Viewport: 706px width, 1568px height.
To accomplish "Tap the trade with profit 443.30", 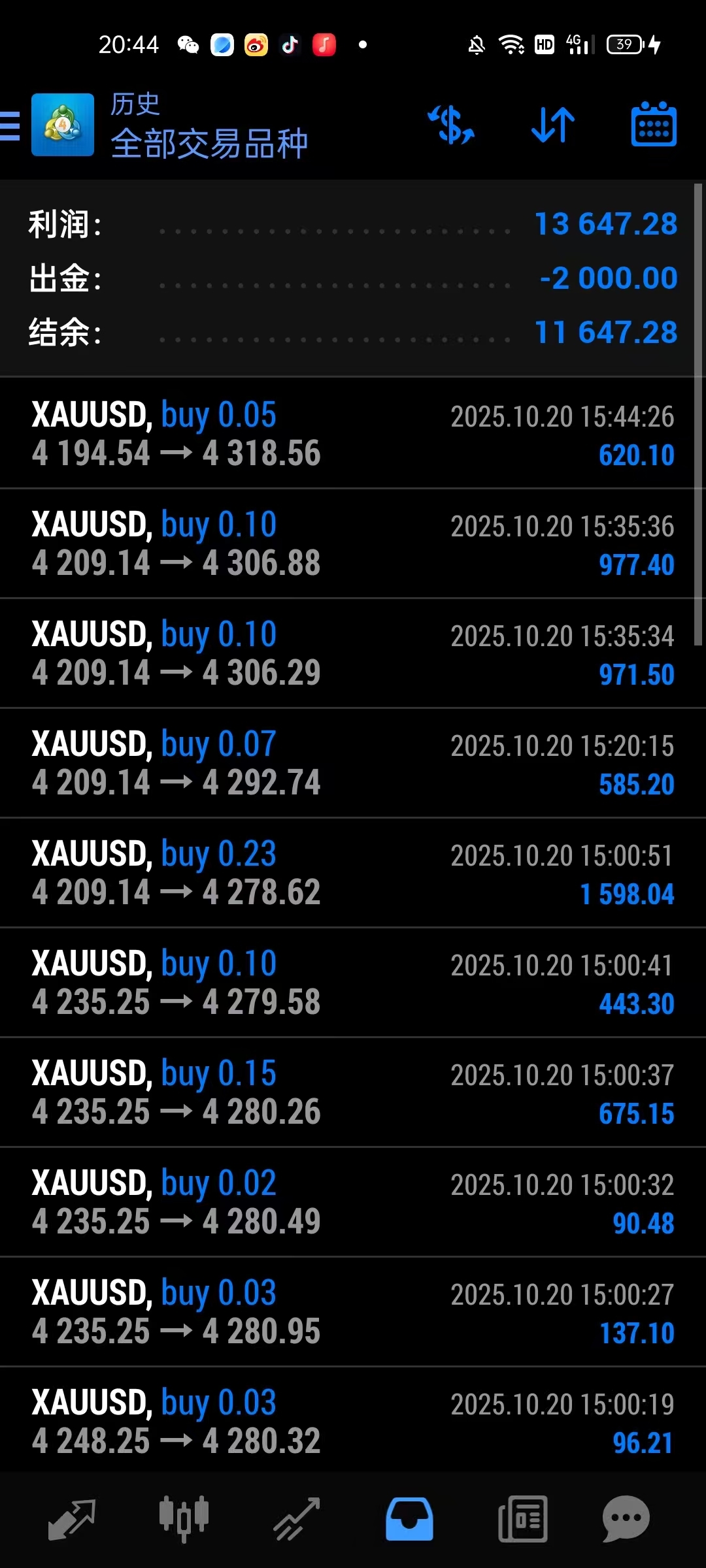I will click(x=353, y=983).
